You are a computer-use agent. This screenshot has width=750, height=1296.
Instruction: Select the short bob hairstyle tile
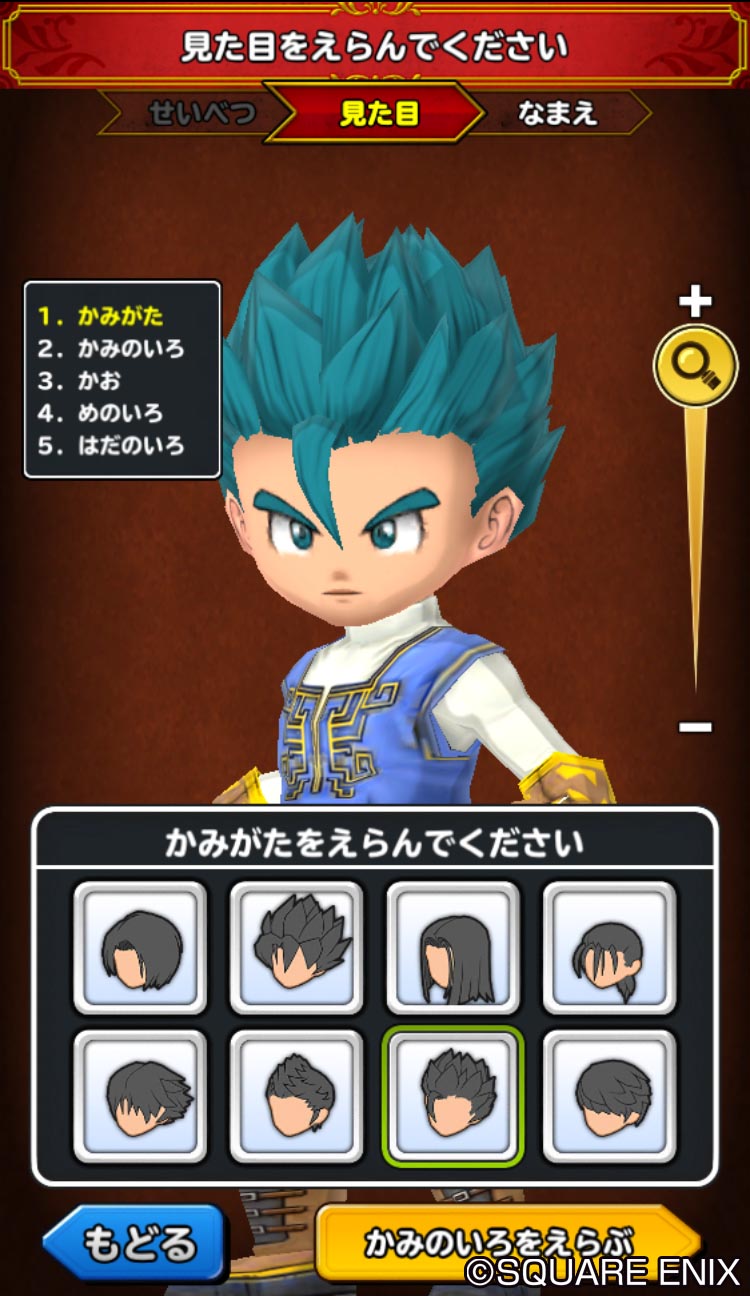point(140,947)
